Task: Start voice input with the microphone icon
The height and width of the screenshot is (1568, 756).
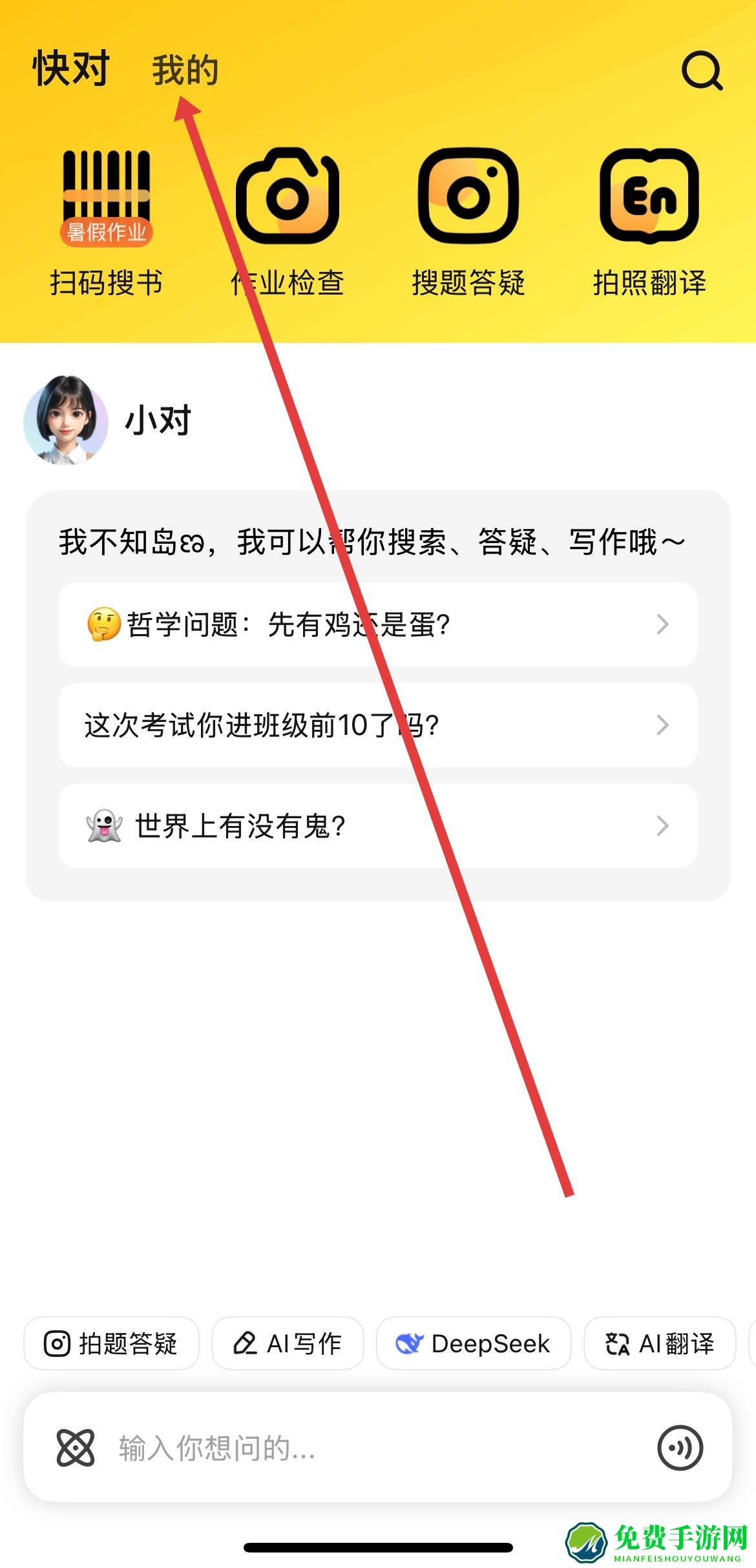Action: (680, 1448)
